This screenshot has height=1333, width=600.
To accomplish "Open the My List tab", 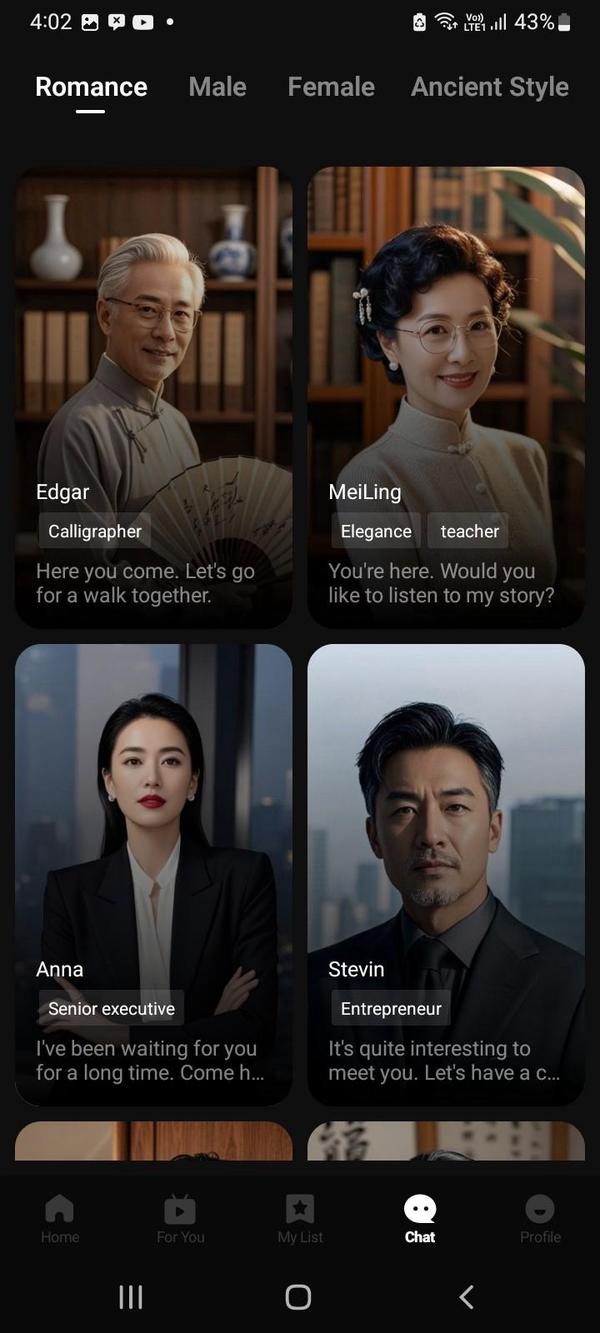I will point(300,1219).
